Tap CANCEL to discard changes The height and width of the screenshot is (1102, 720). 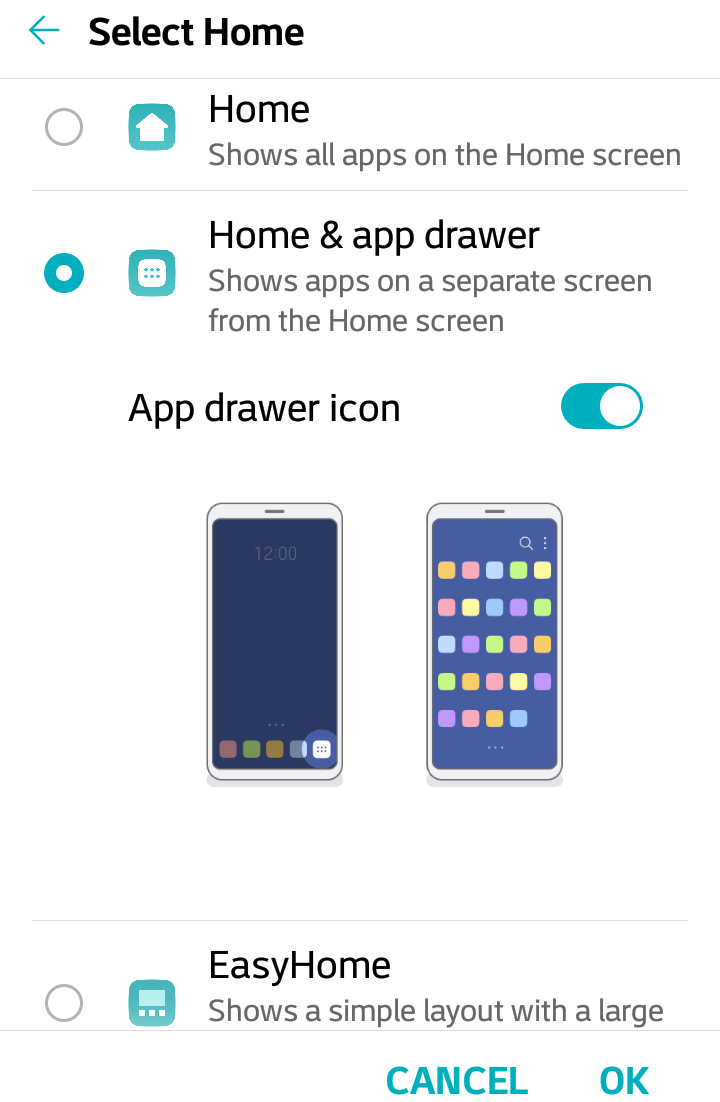pyautogui.click(x=456, y=1080)
